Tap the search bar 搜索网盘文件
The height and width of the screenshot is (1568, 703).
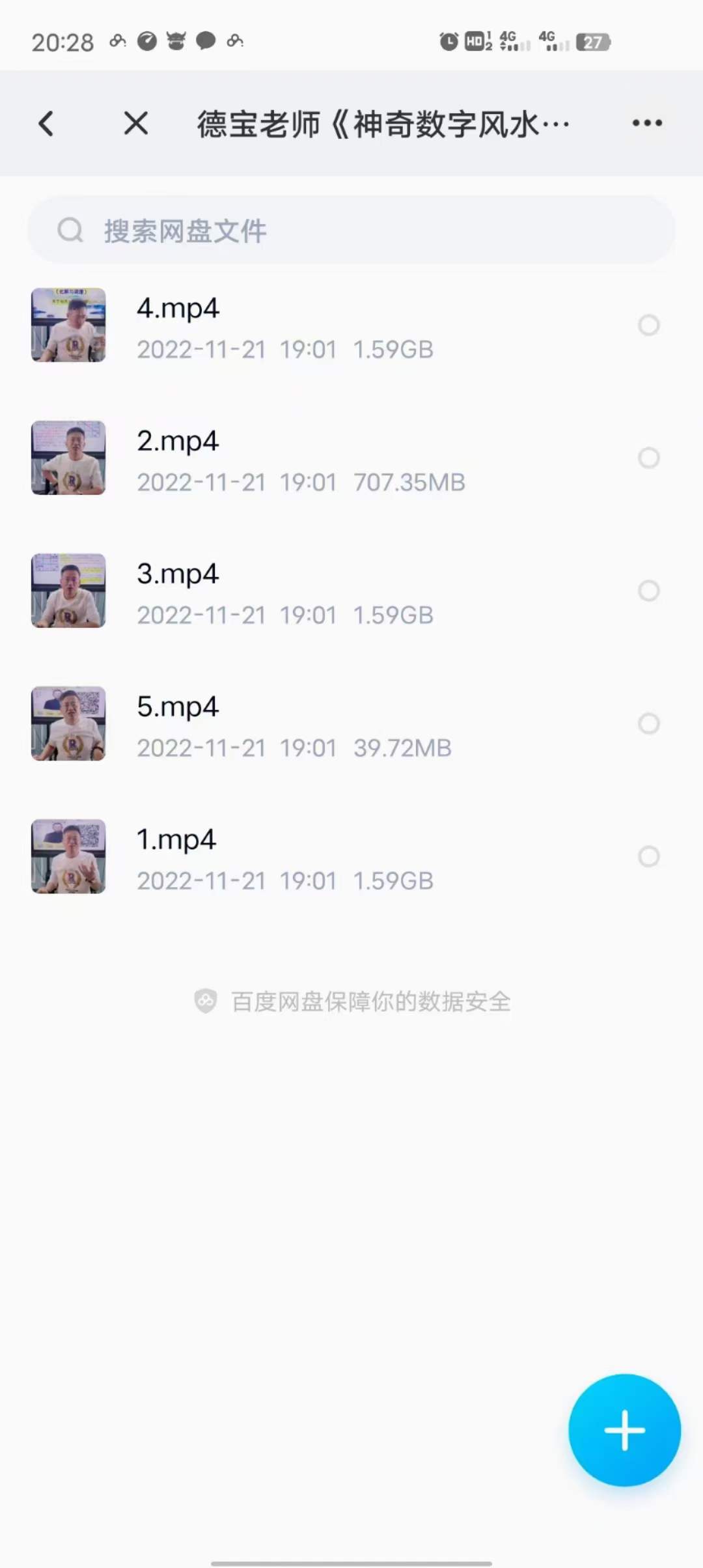tap(350, 230)
